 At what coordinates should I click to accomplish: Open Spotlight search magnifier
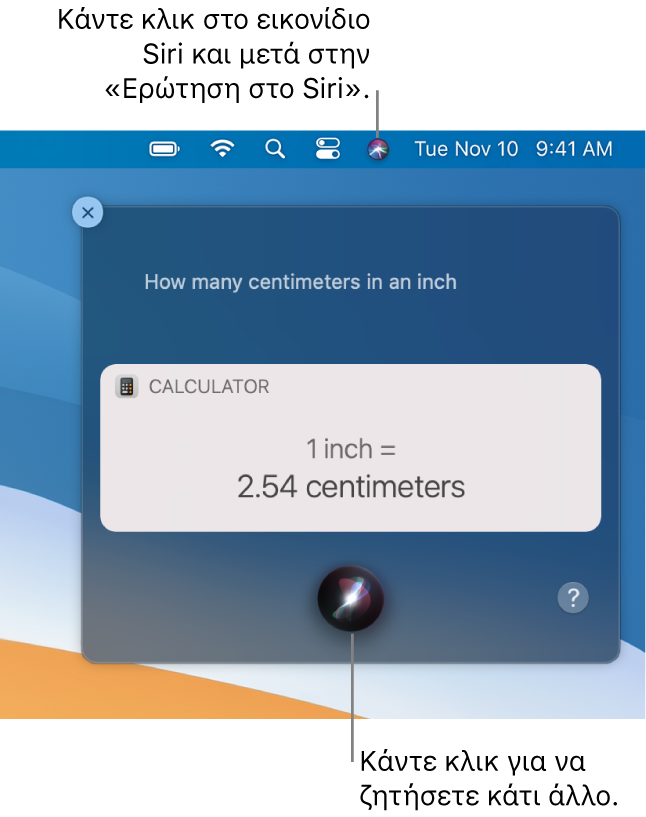click(275, 150)
